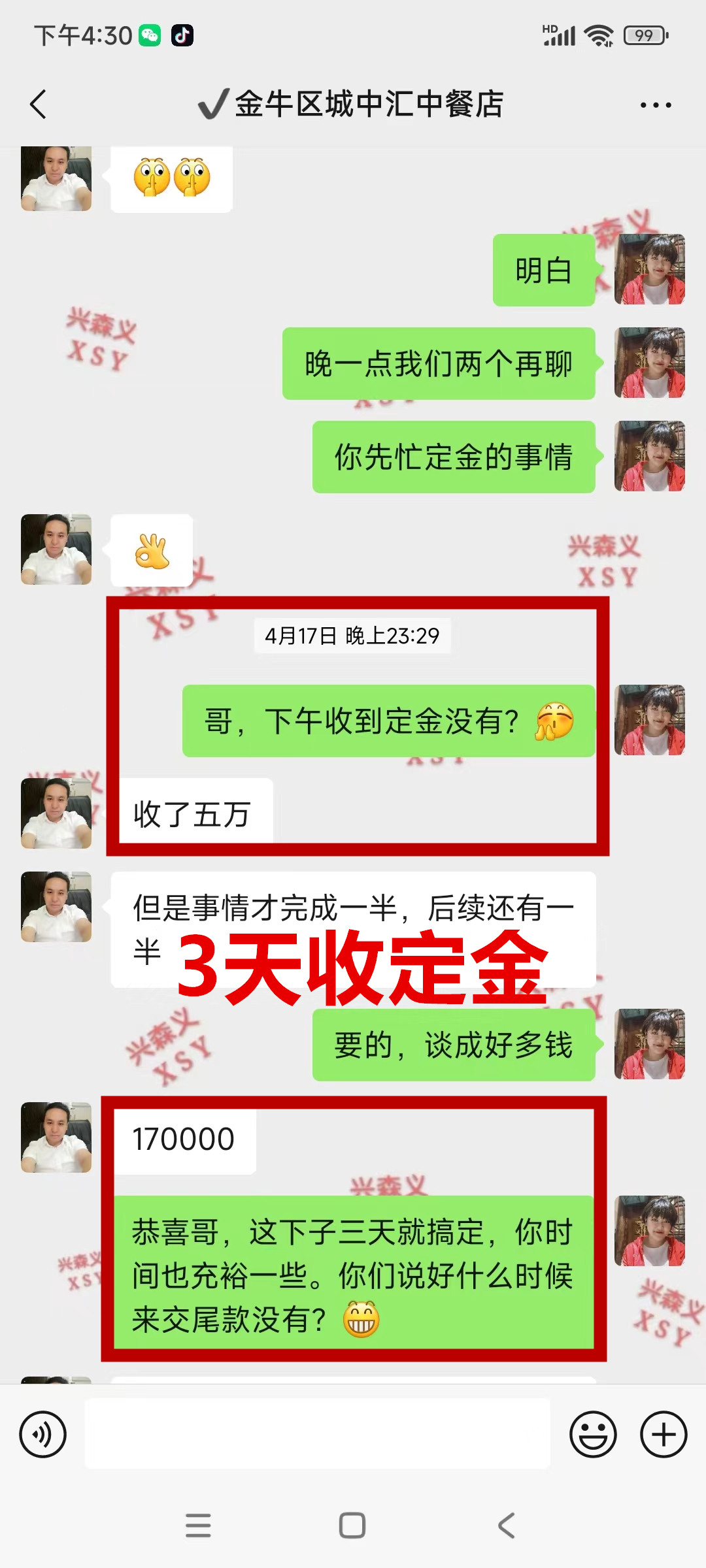Screen dimensions: 706x1568
Task: Tap the system home button
Action: (x=352, y=1526)
